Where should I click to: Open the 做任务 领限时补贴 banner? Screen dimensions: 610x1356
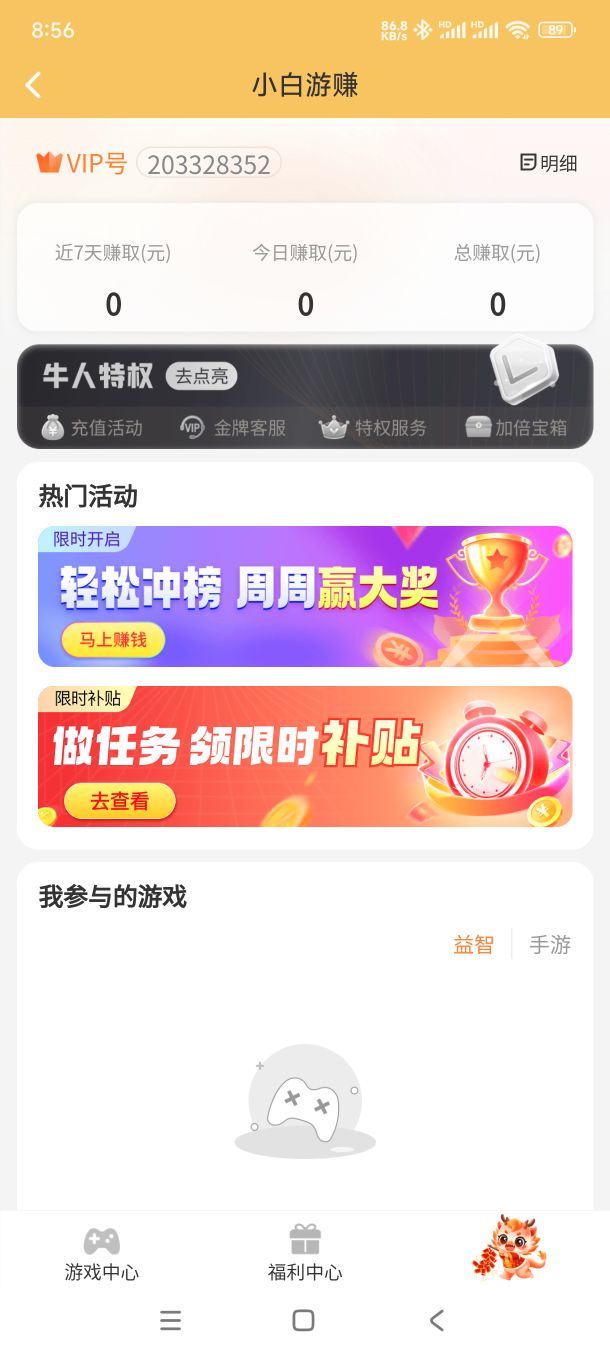click(x=305, y=756)
